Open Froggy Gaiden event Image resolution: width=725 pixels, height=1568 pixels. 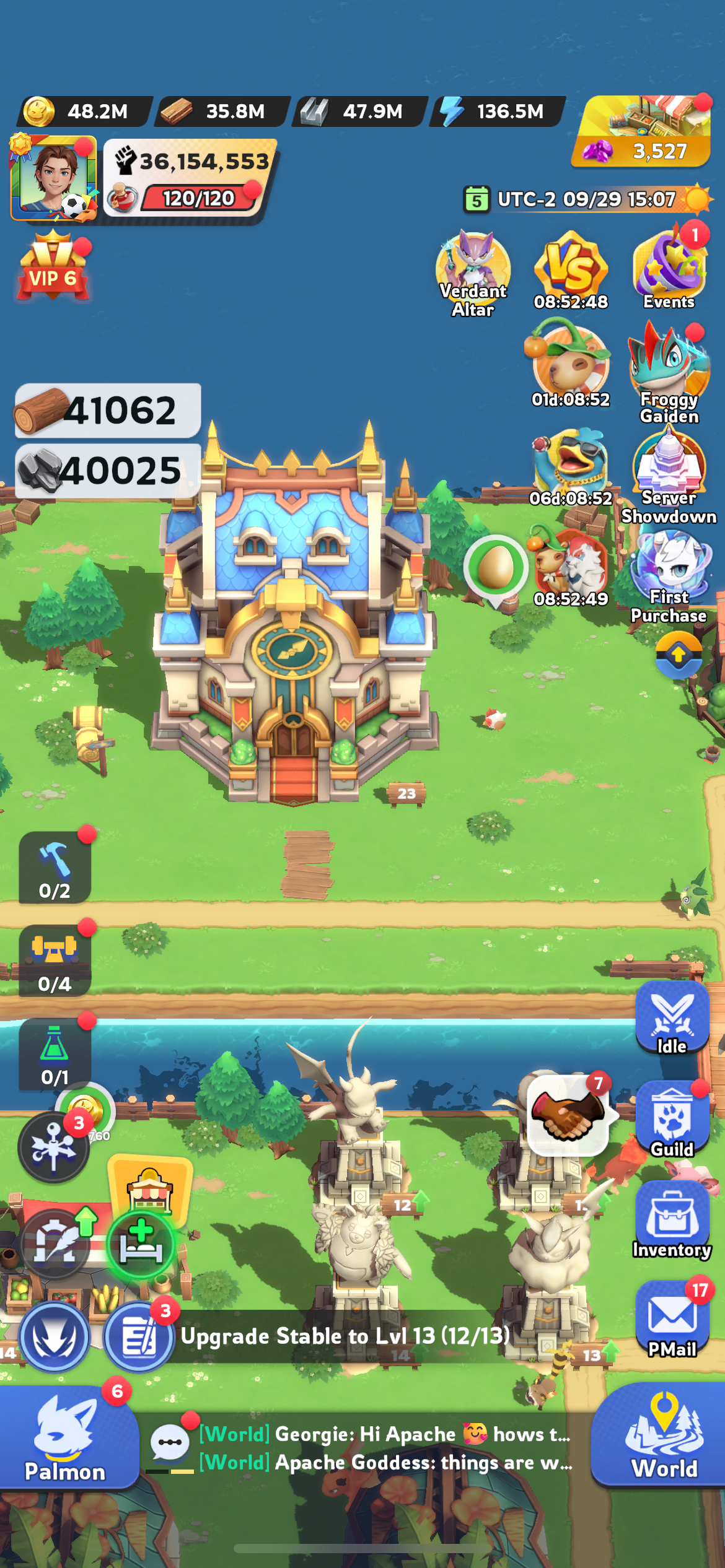pyautogui.click(x=669, y=373)
